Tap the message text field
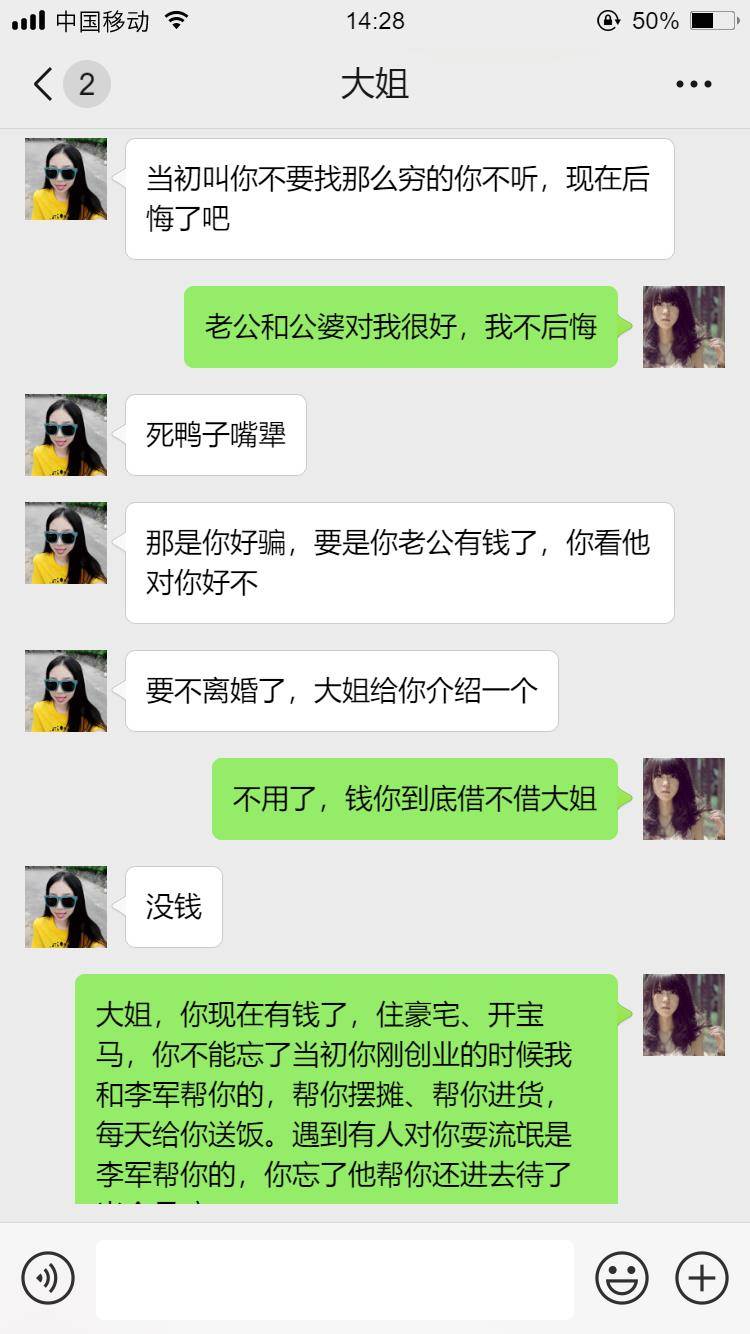 coord(335,1279)
